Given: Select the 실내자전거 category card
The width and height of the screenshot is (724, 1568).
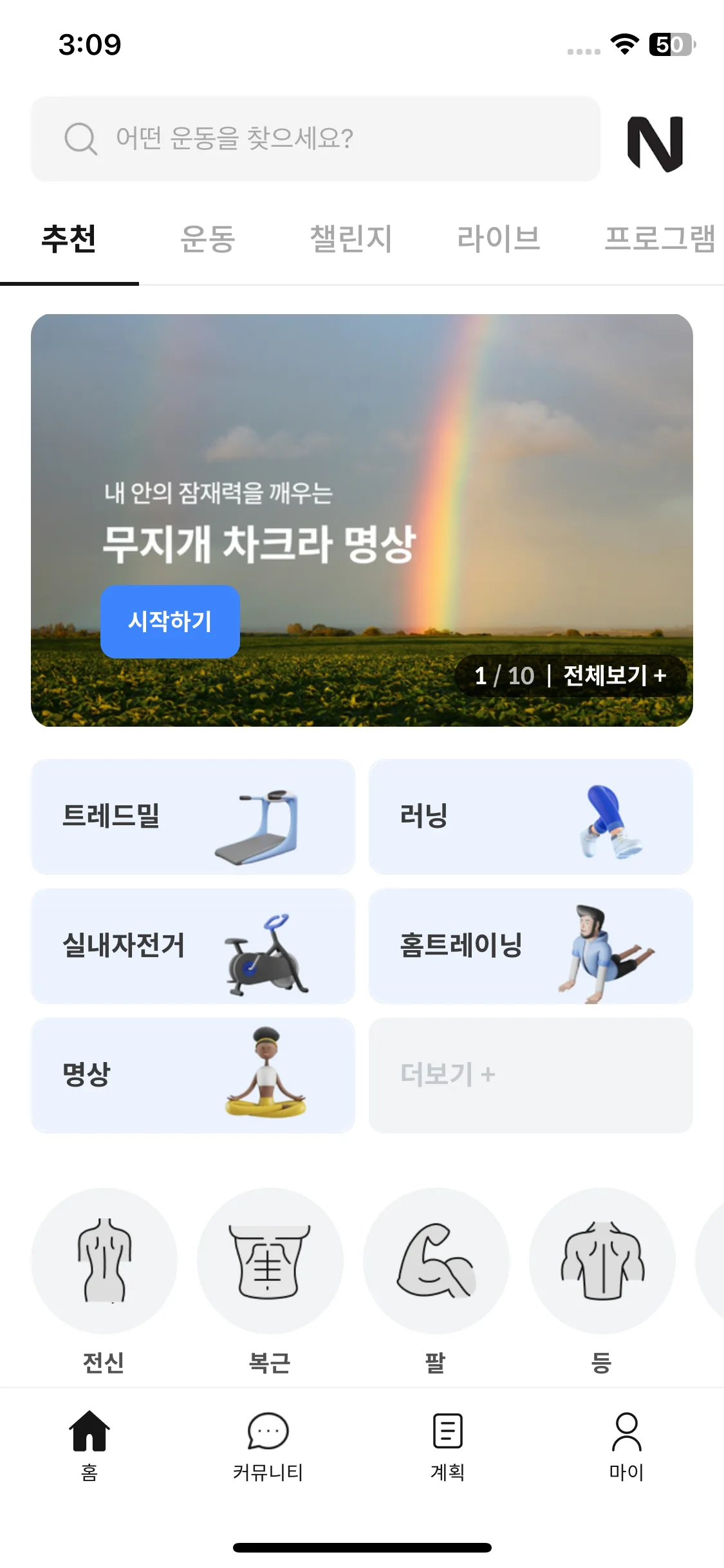Looking at the screenshot, I should coord(193,946).
